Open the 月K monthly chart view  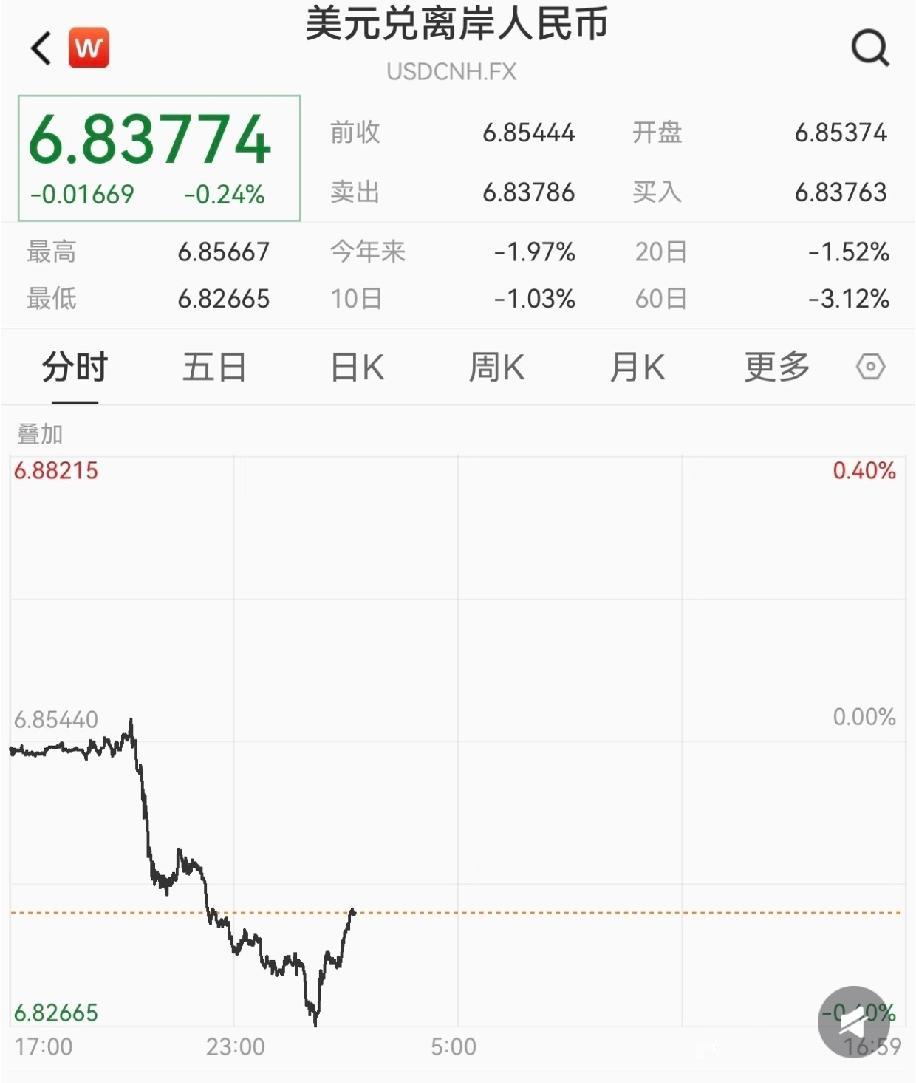coord(636,367)
